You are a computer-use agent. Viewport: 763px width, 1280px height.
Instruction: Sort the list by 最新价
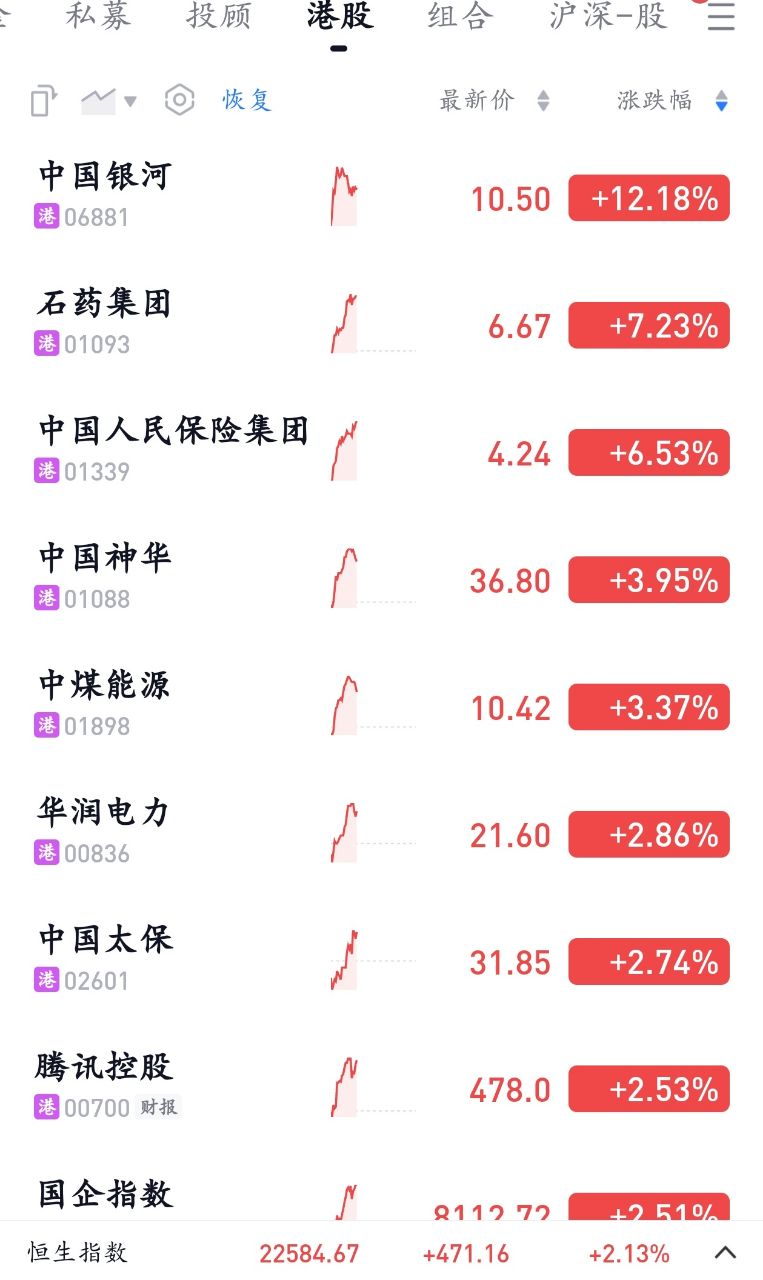pyautogui.click(x=494, y=100)
